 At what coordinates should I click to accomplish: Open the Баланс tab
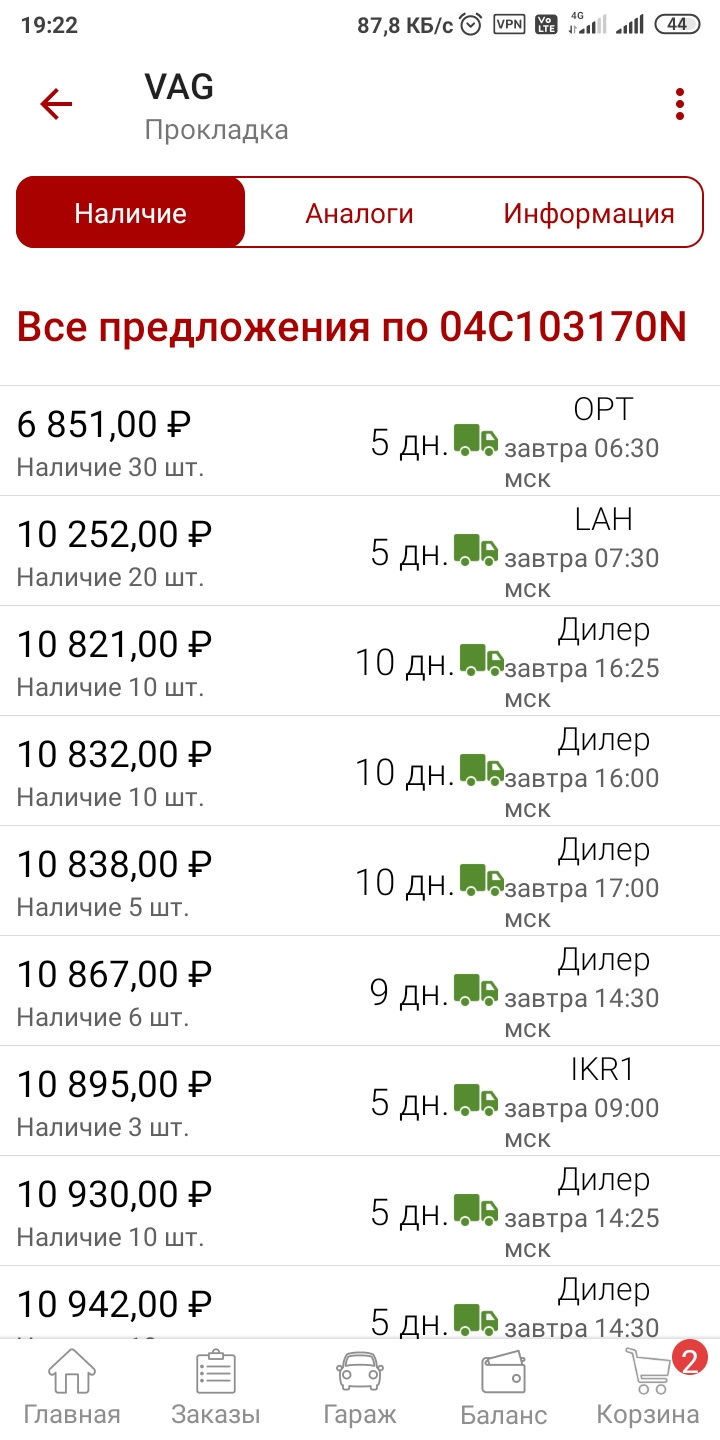click(x=503, y=1386)
